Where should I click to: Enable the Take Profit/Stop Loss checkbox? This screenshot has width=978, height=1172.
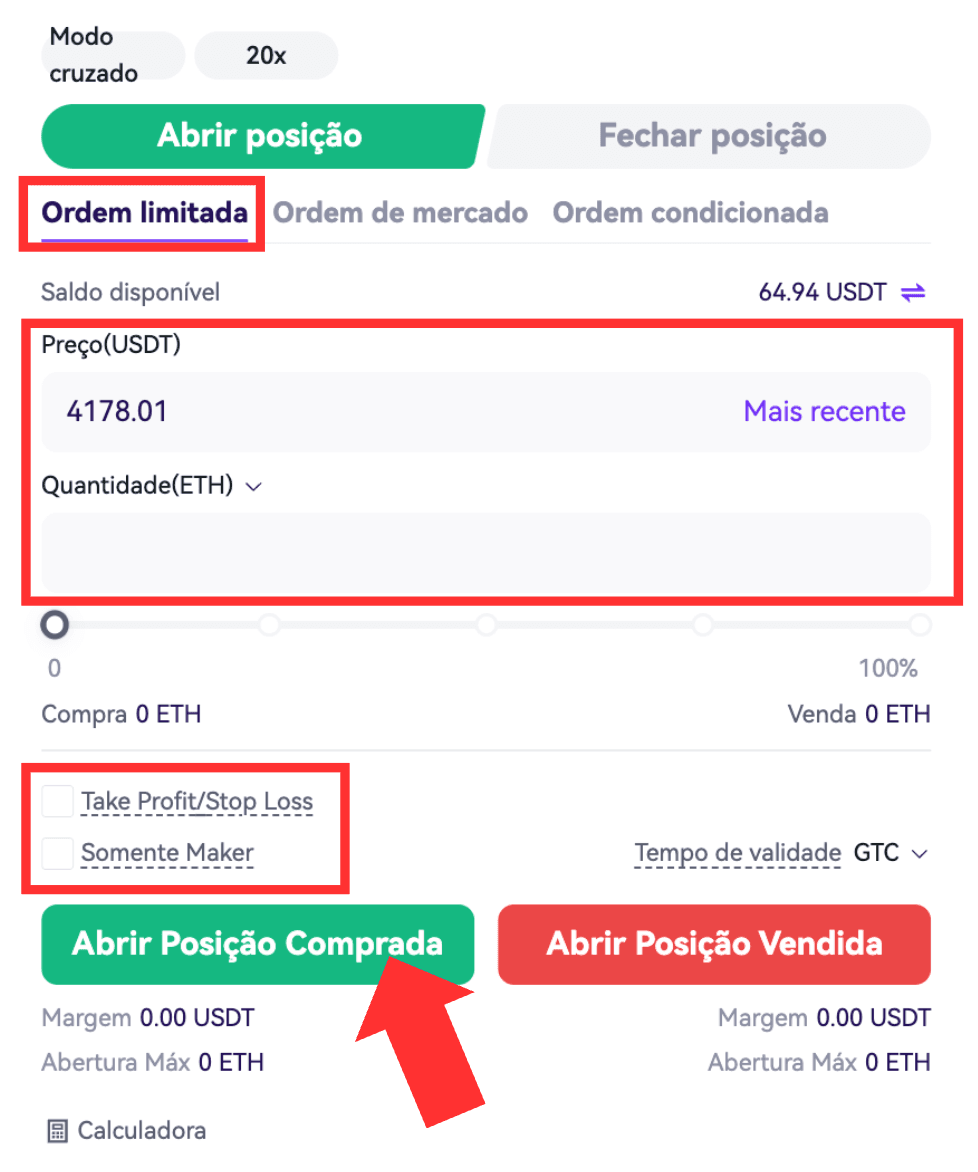tap(58, 801)
